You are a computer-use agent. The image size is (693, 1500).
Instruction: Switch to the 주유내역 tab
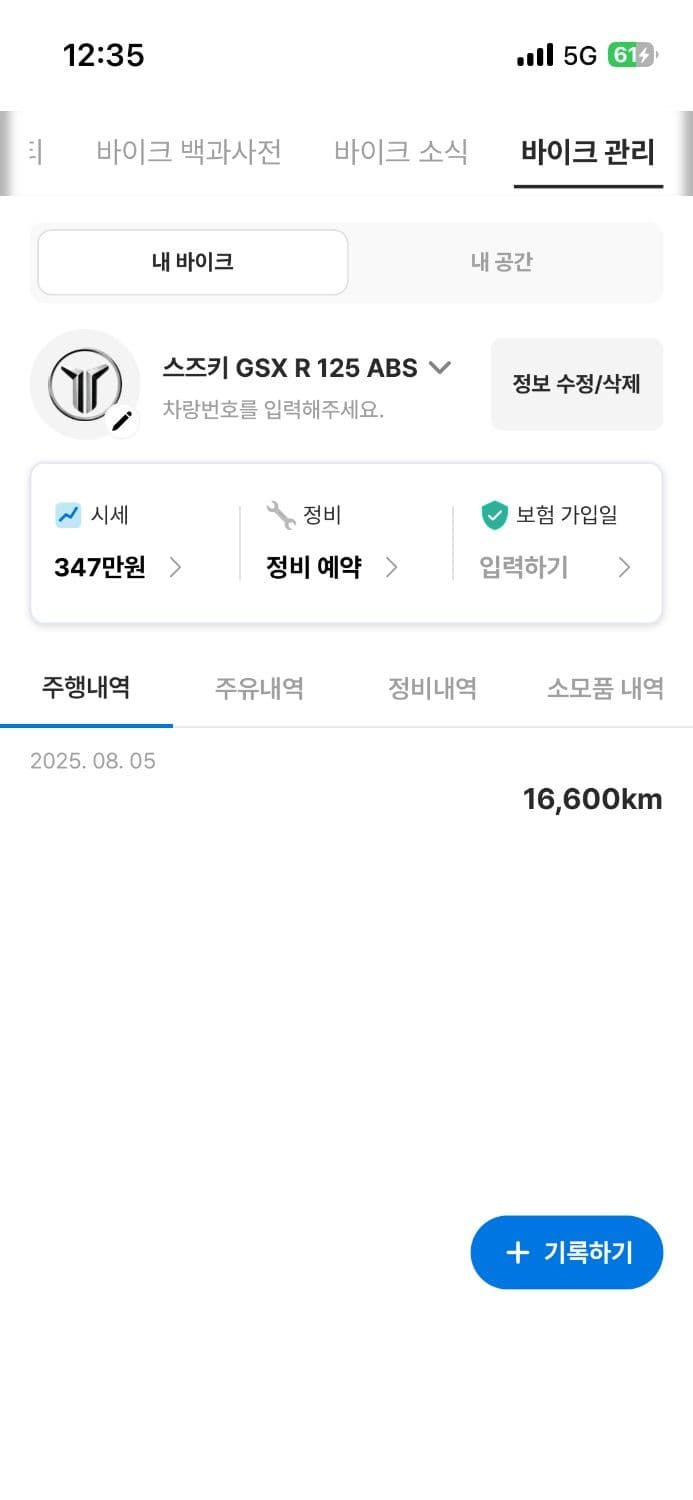coord(259,688)
